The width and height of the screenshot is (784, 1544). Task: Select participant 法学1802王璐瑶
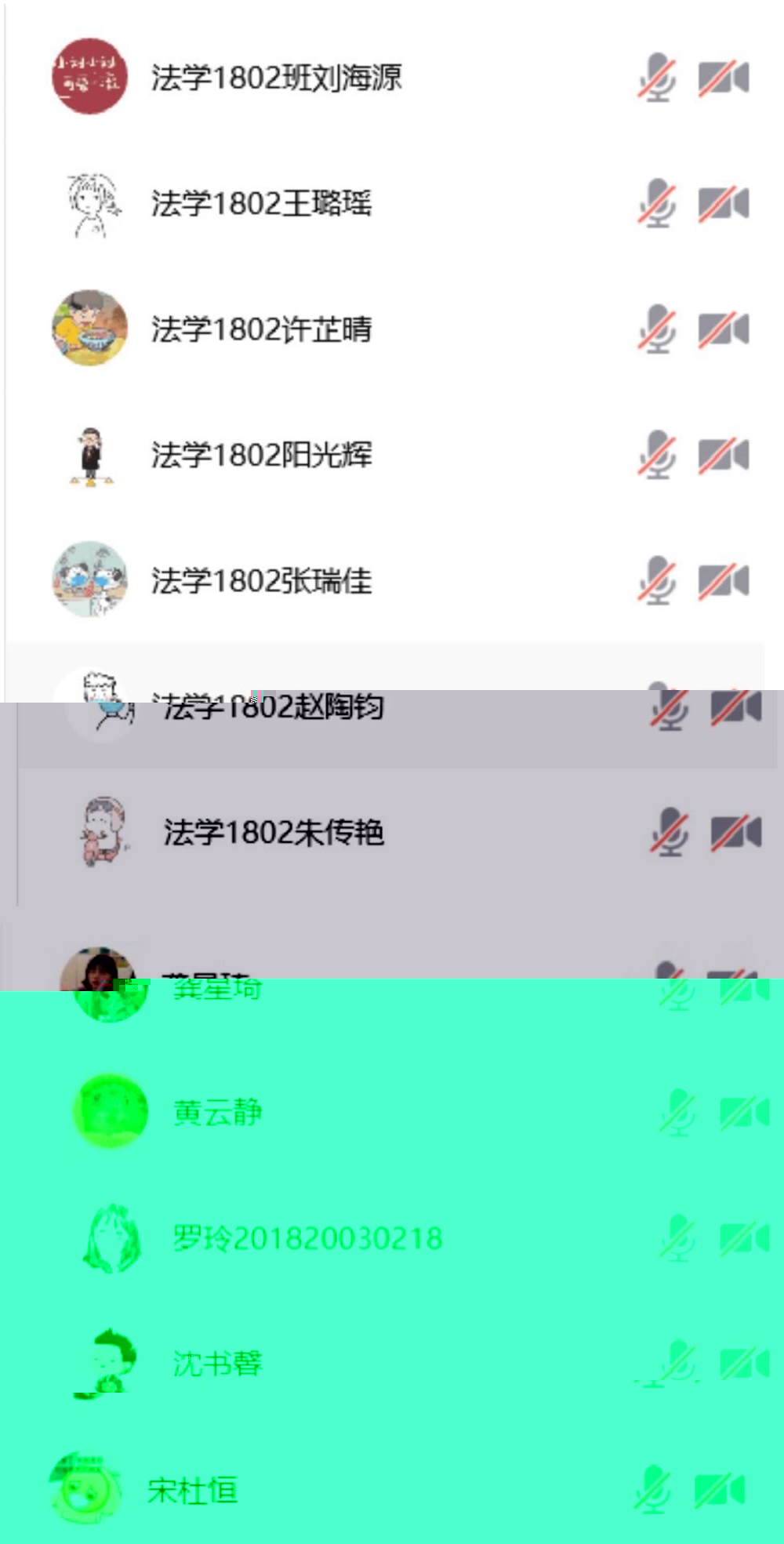(261, 204)
